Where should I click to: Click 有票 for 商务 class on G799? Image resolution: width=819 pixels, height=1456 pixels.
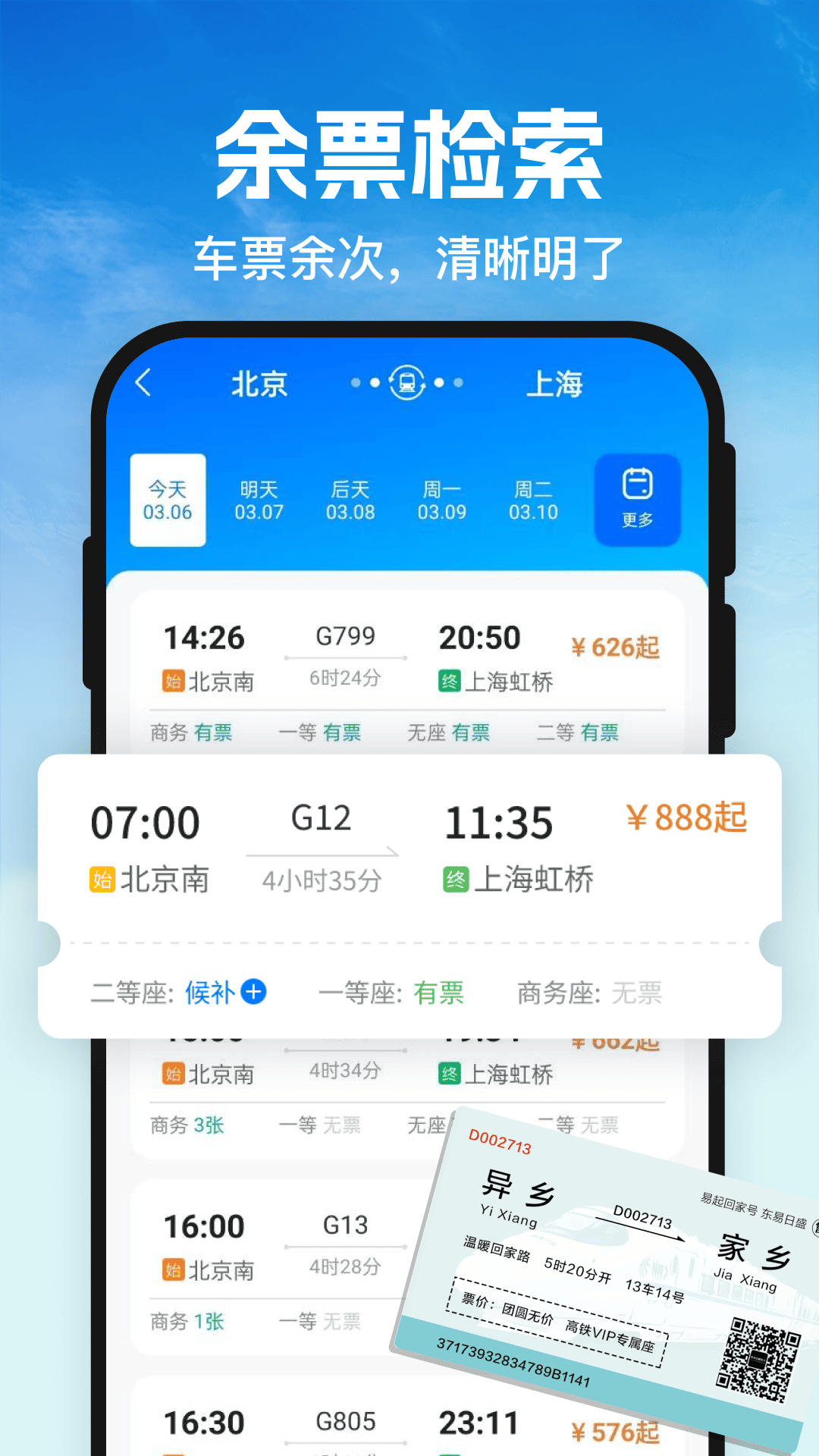tap(214, 732)
